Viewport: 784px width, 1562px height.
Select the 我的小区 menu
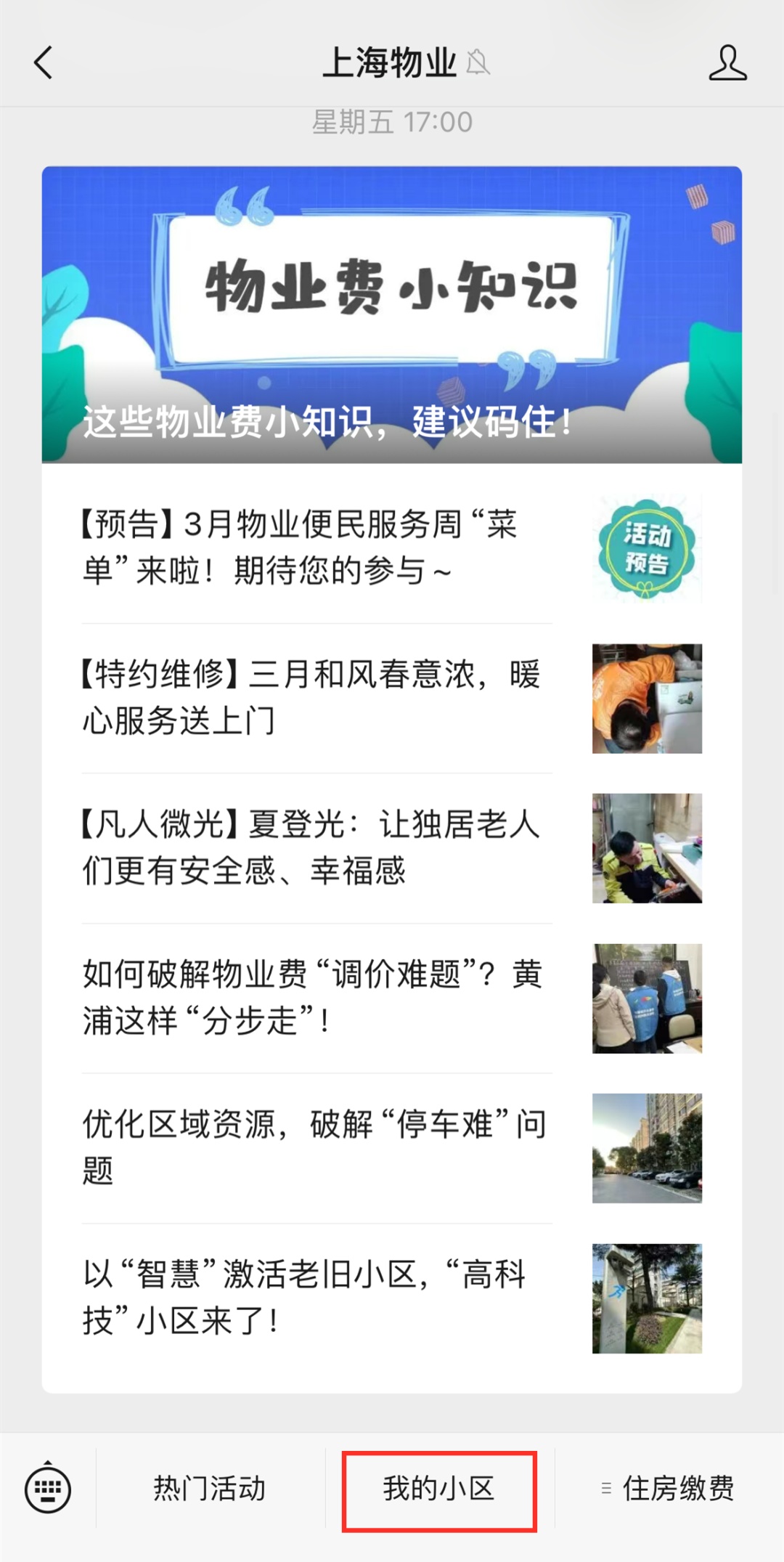(439, 1489)
